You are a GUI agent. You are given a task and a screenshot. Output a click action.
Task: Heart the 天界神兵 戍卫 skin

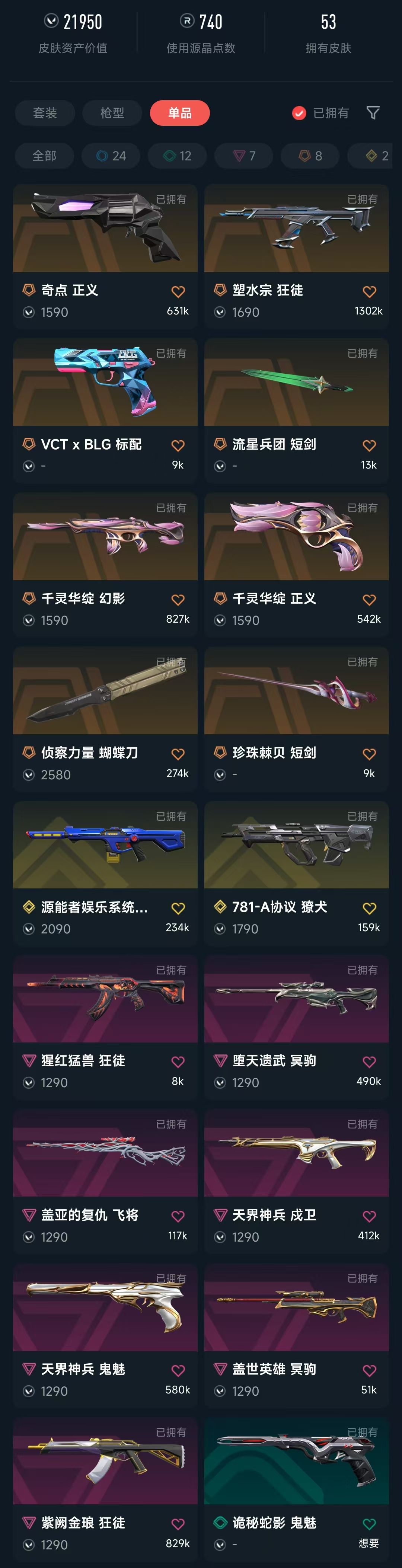point(369,1216)
